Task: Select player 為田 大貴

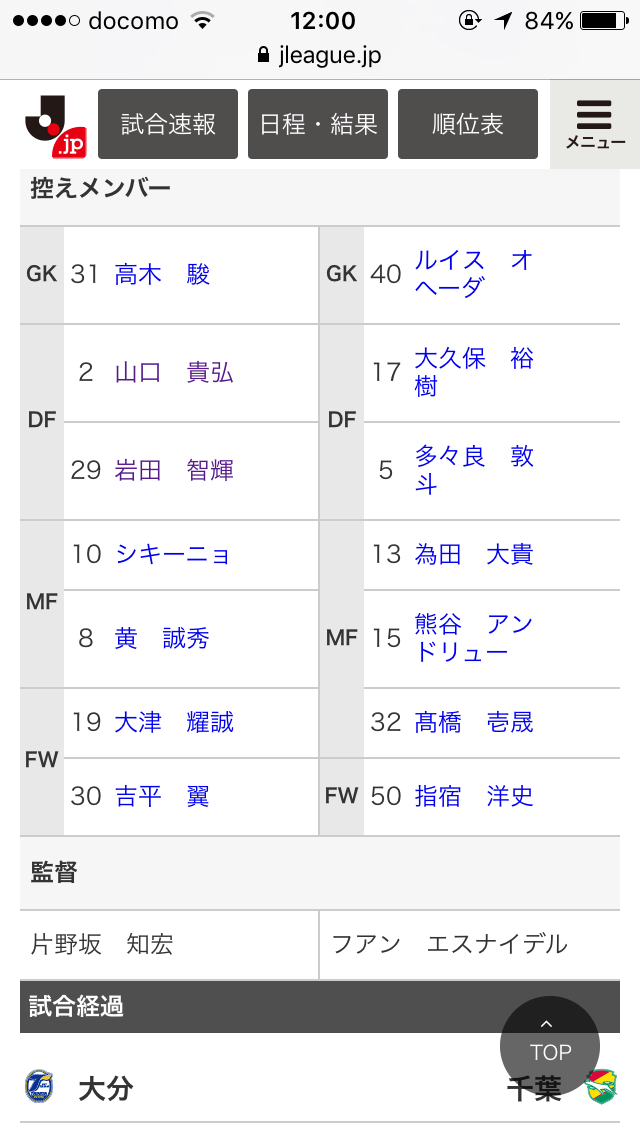Action: [x=474, y=554]
